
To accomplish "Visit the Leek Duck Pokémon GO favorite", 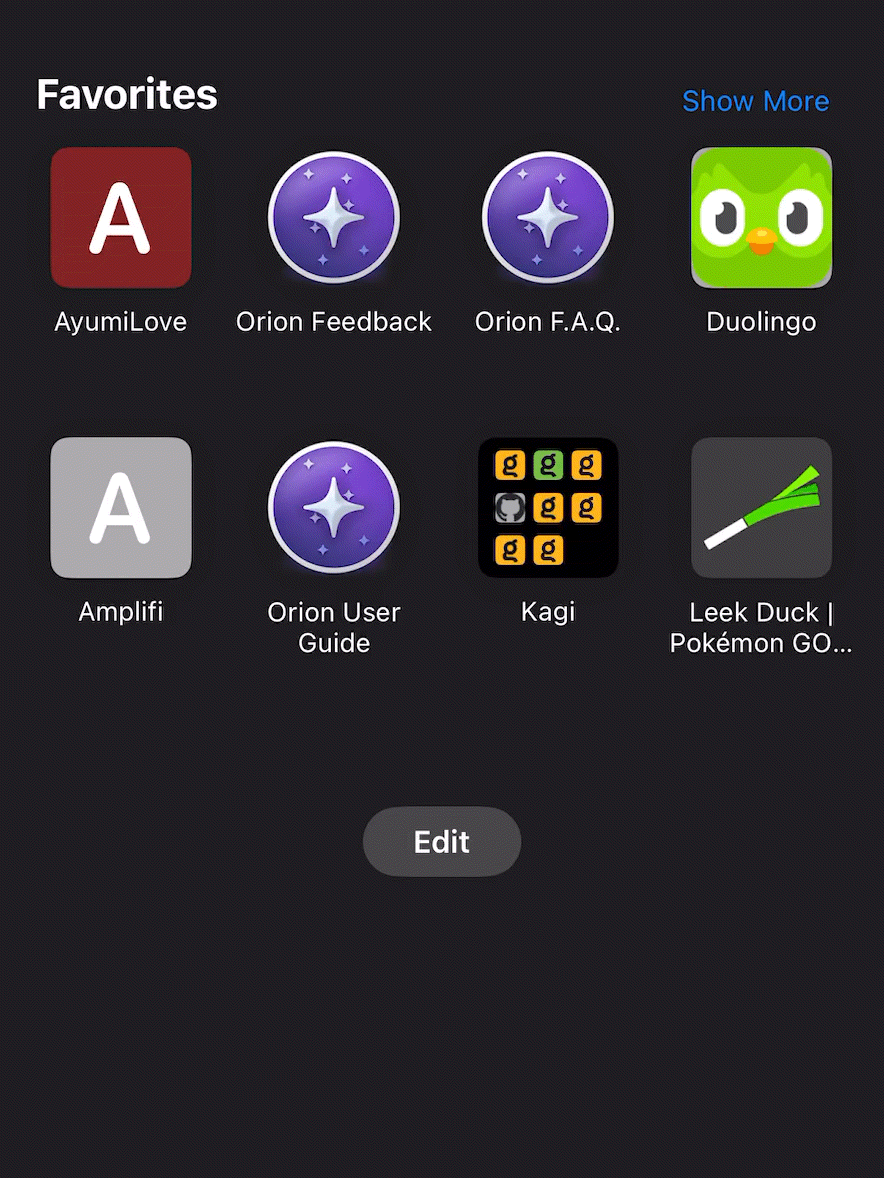I will [761, 508].
